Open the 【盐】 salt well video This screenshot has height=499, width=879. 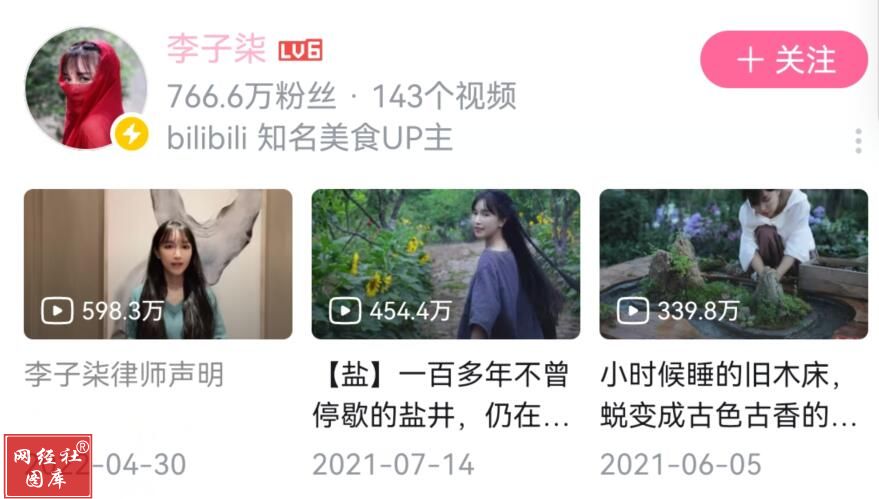pyautogui.click(x=446, y=265)
